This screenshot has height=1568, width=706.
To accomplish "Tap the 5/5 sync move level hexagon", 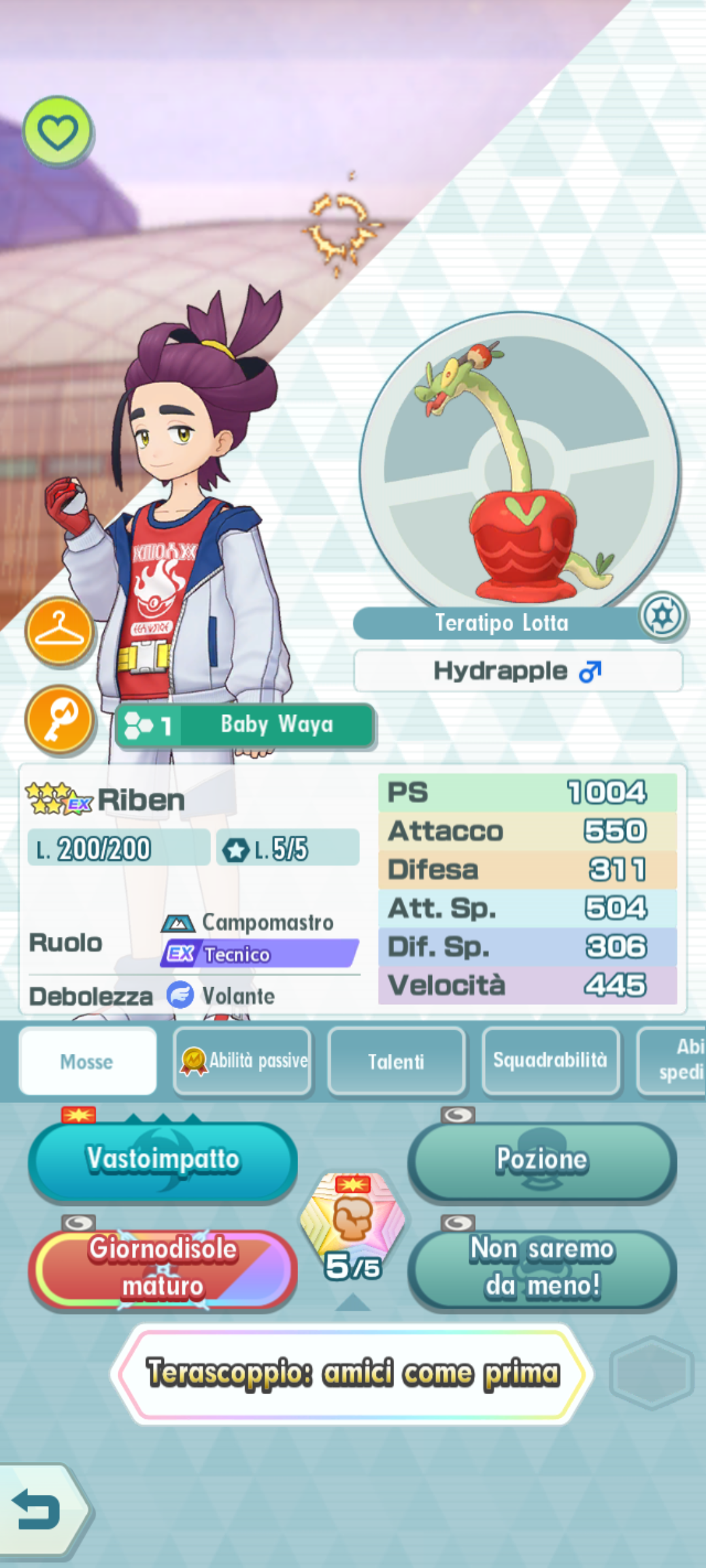I will coord(353,1227).
